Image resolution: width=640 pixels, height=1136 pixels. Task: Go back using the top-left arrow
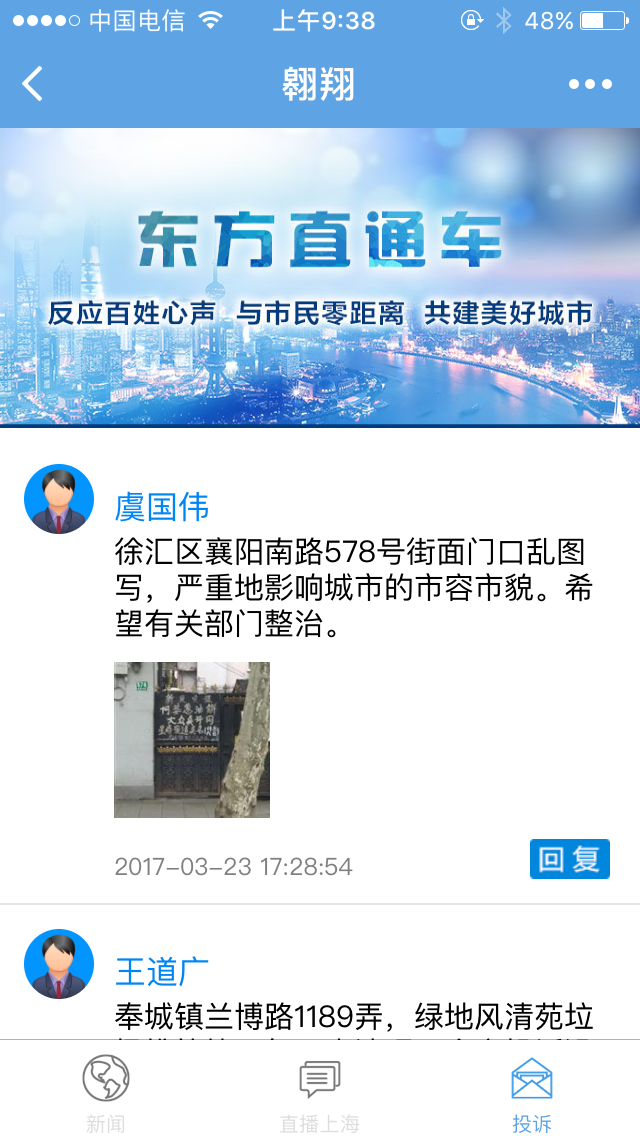pyautogui.click(x=33, y=84)
